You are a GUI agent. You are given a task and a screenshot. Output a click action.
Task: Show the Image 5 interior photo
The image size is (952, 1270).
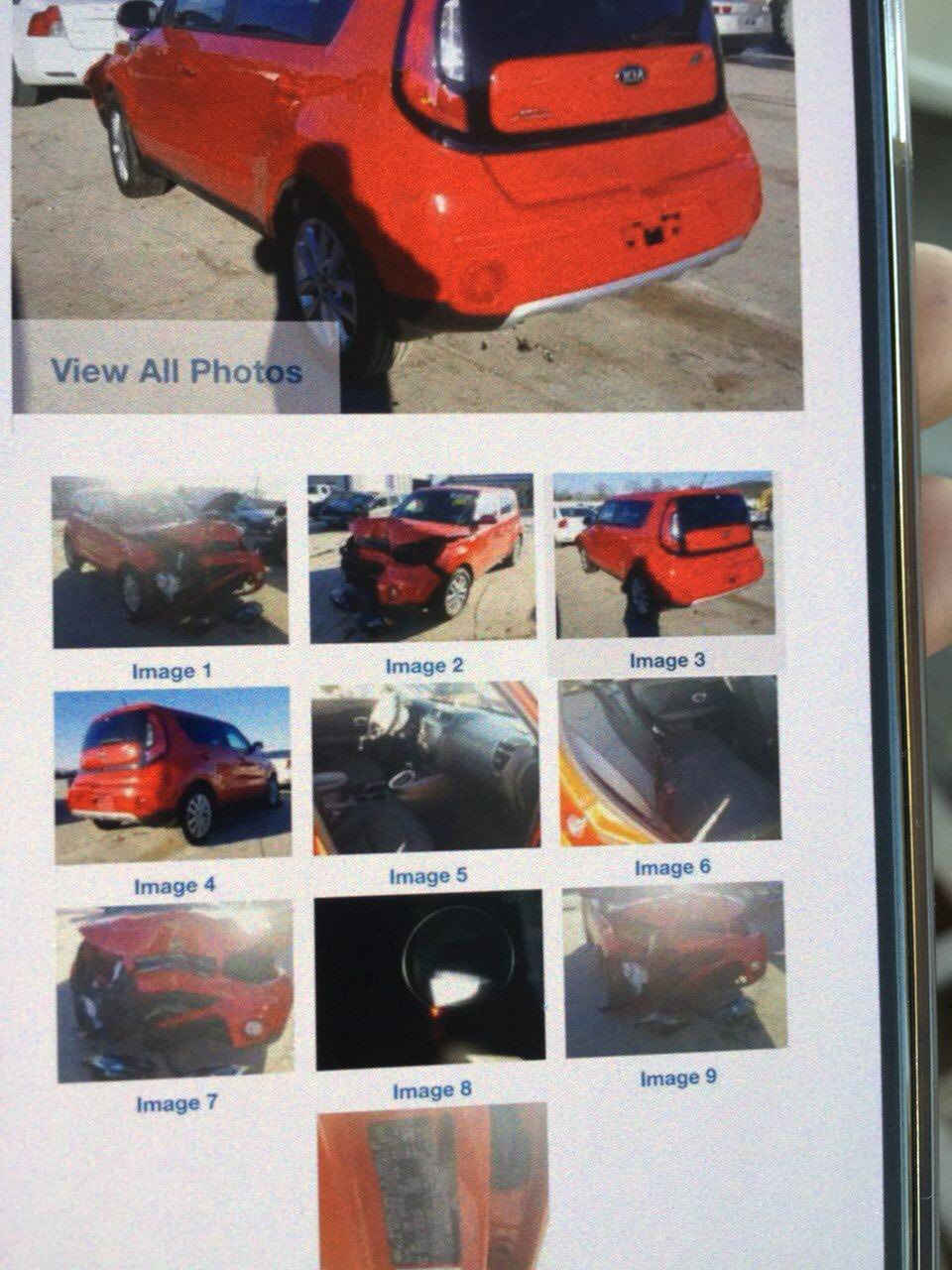tap(426, 774)
